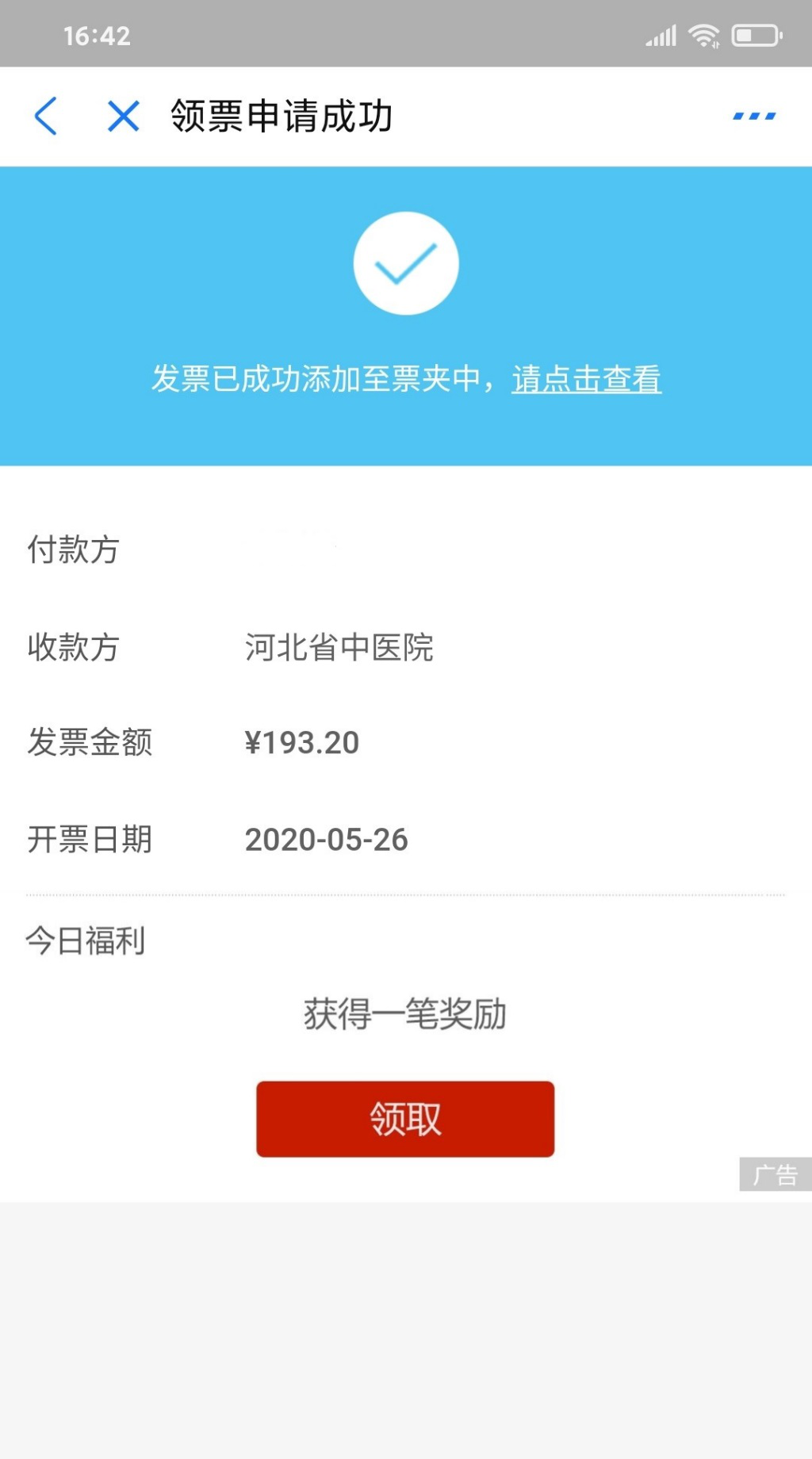Image resolution: width=812 pixels, height=1459 pixels.
Task: Open the 请点击查看 link to view invoice
Action: coord(587,379)
